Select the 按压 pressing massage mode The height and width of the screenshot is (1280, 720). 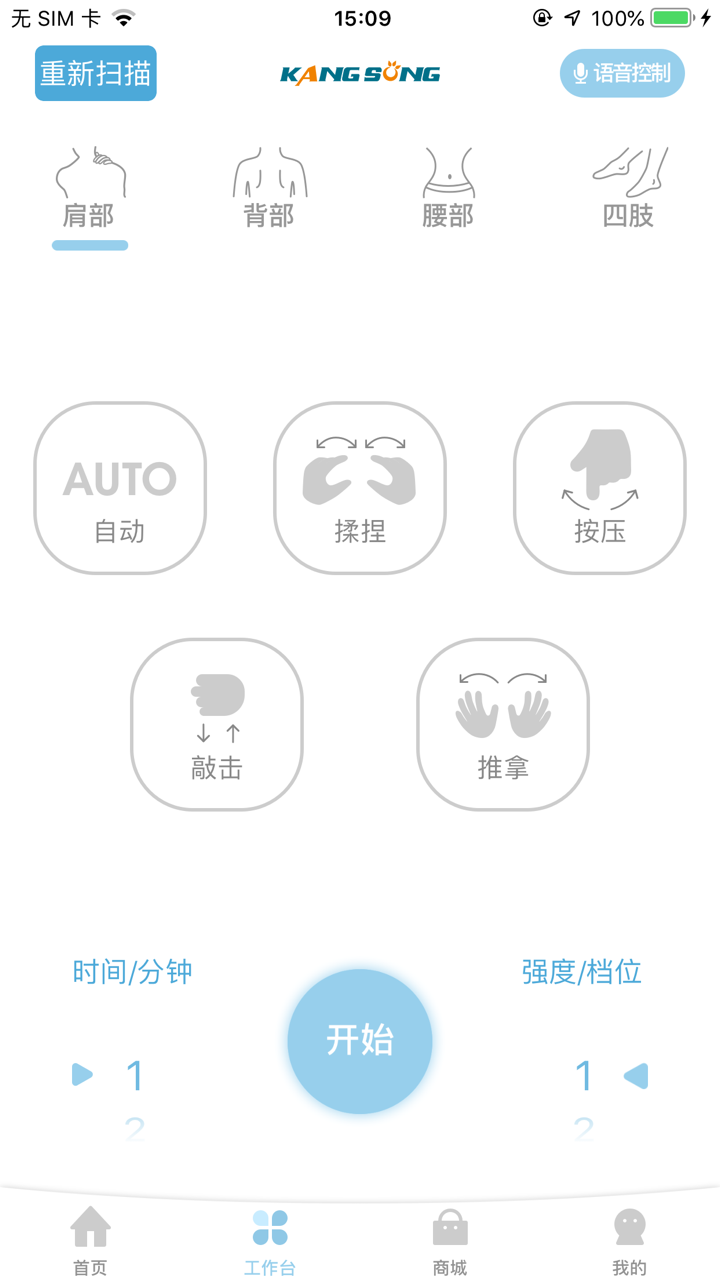pyautogui.click(x=598, y=487)
